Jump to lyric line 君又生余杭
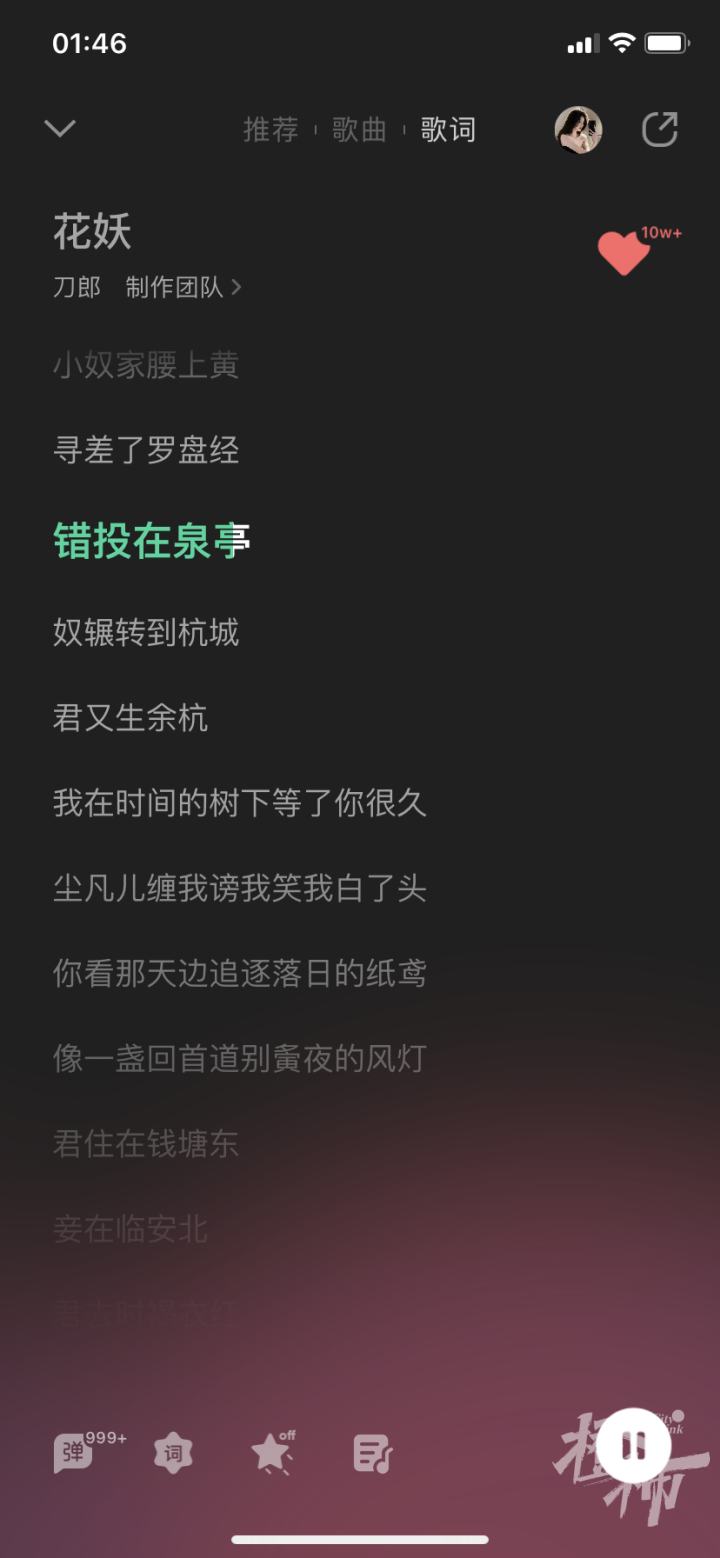This screenshot has height=1558, width=720. click(131, 718)
